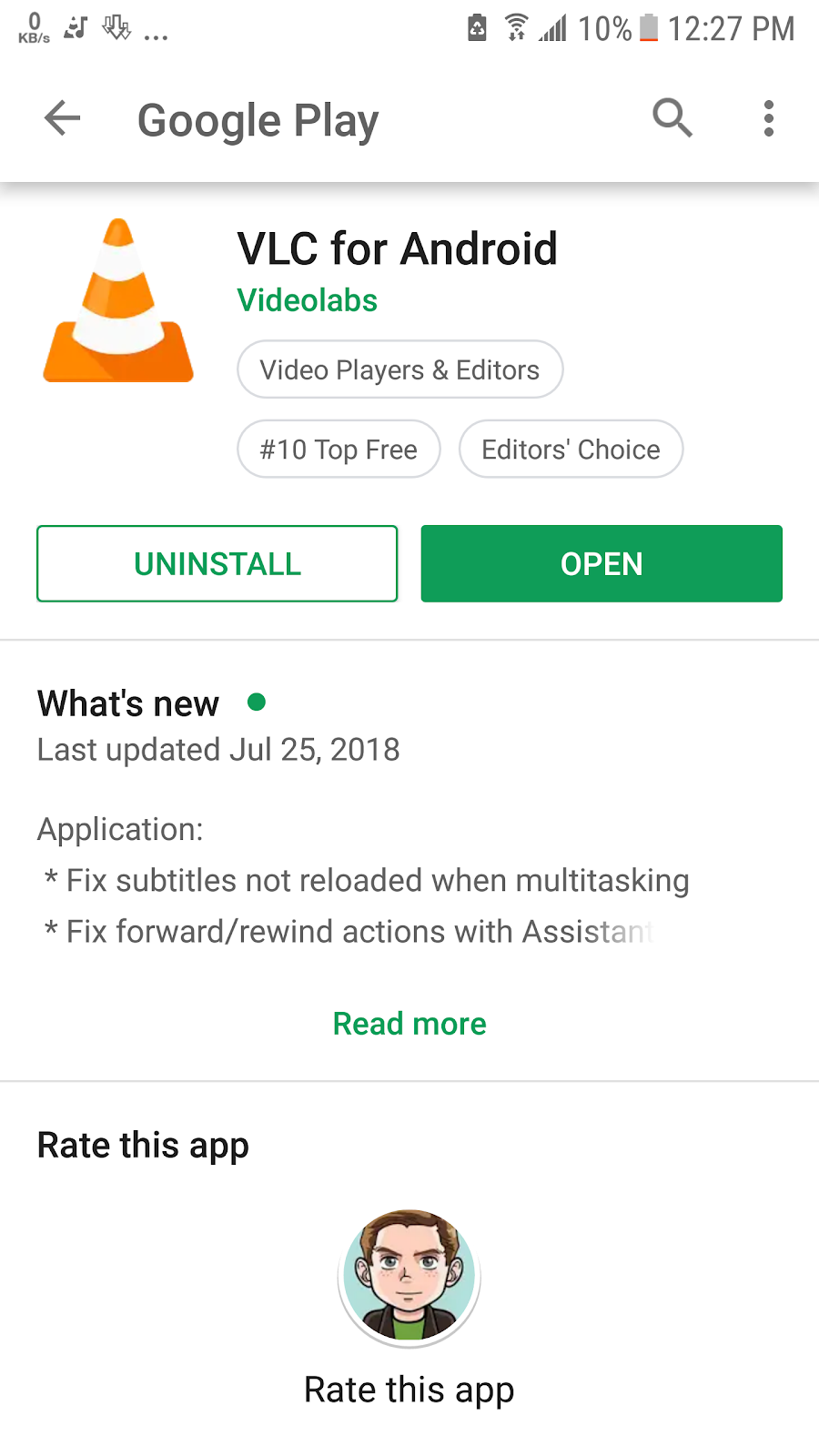Open the VLC app
The width and height of the screenshot is (819, 1456).
pos(602,564)
